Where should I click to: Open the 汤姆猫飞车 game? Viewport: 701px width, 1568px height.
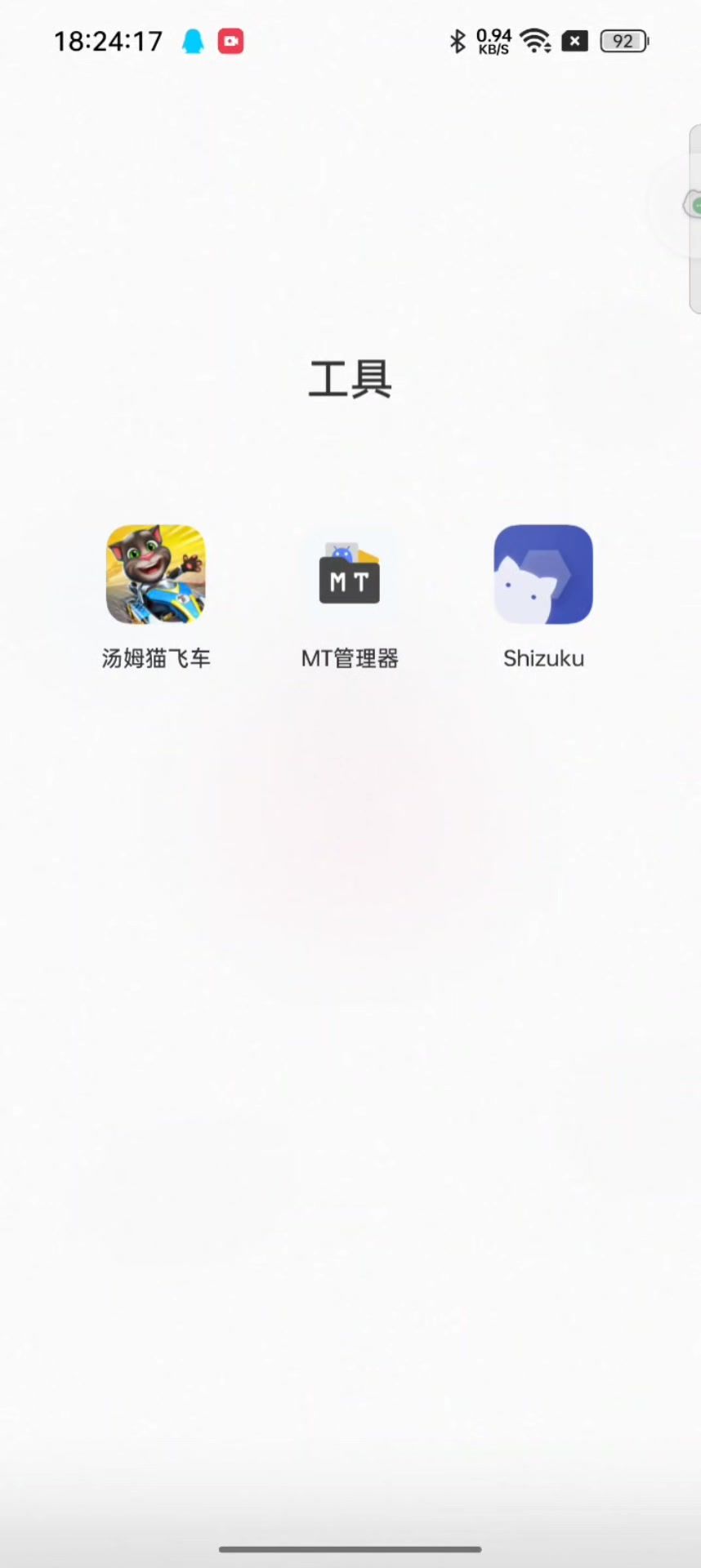155,574
